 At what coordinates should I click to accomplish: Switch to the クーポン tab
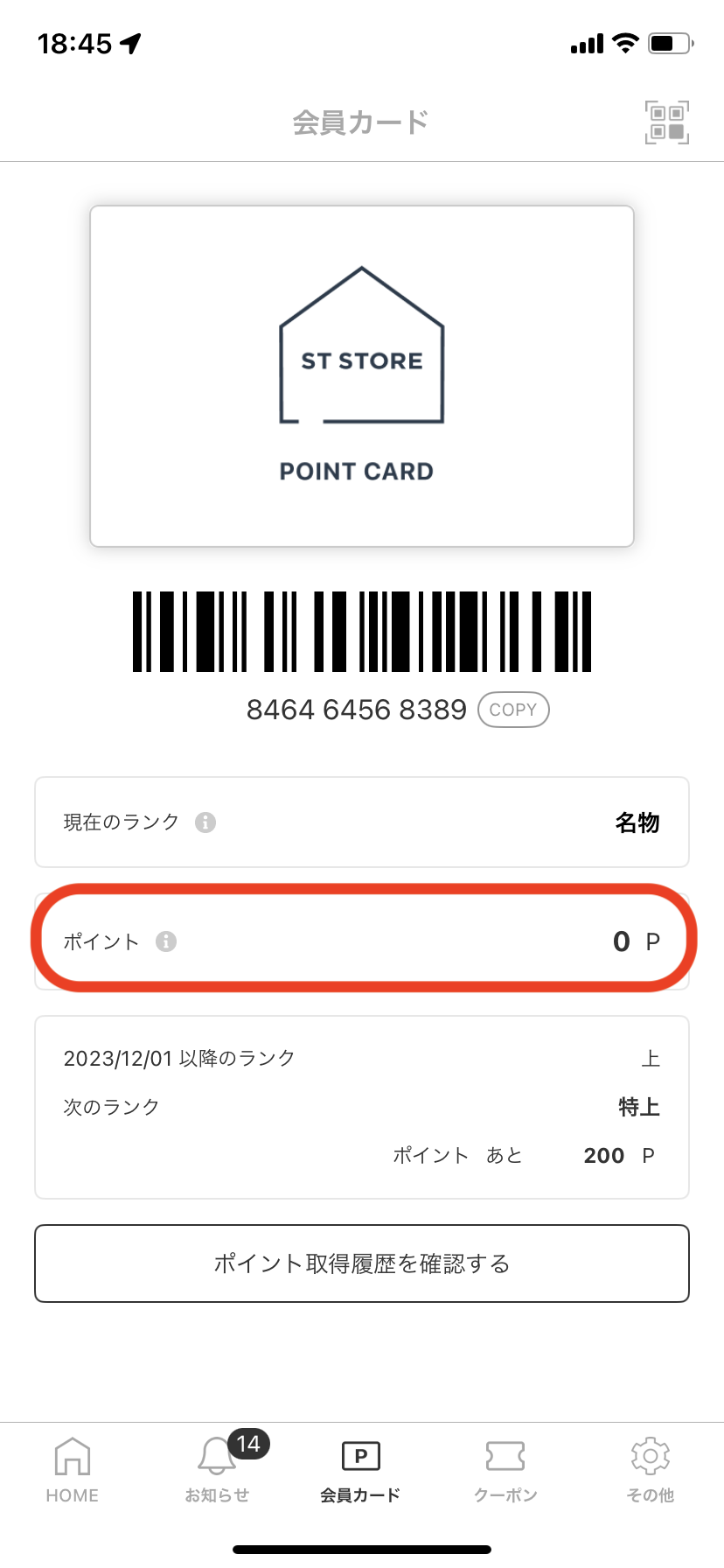[x=505, y=1470]
